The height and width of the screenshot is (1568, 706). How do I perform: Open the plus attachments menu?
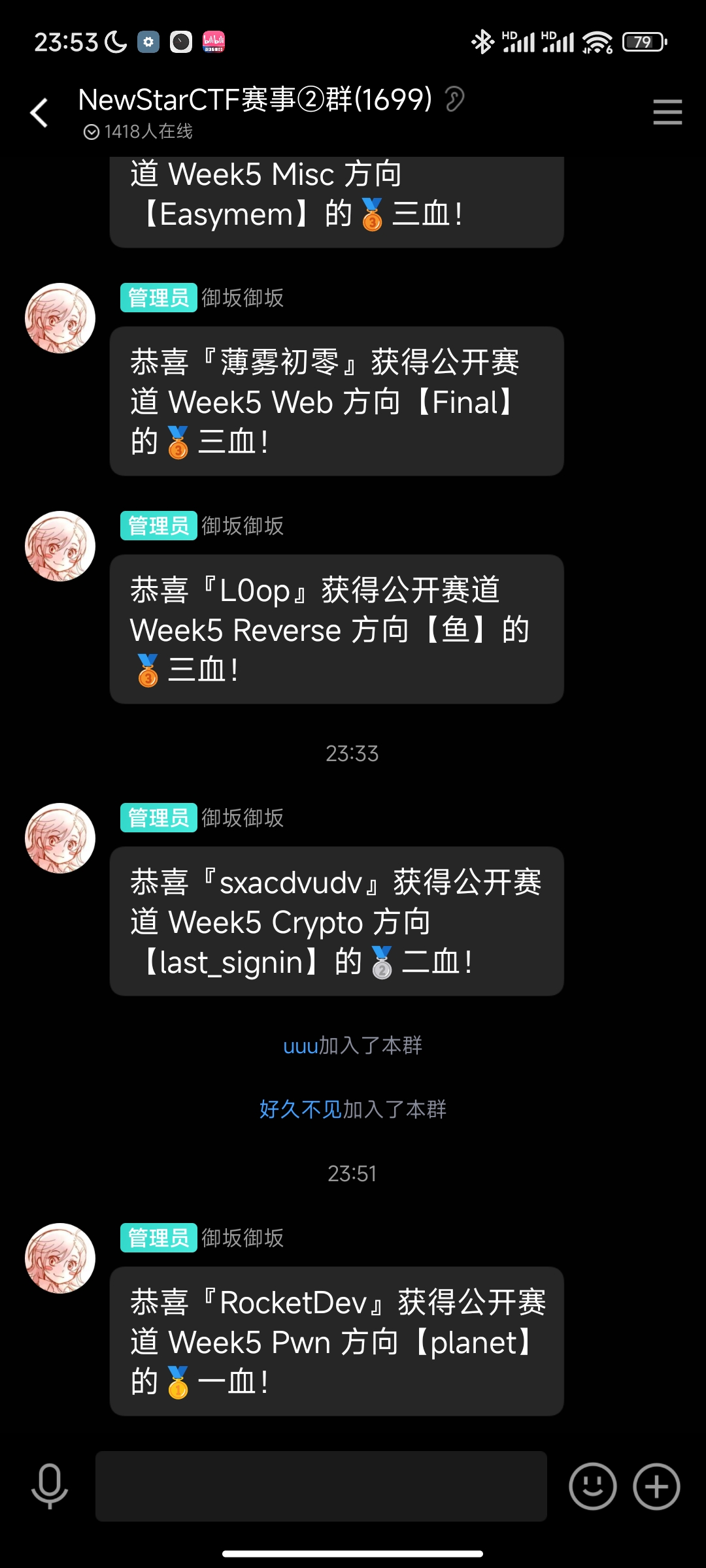coord(656,1486)
